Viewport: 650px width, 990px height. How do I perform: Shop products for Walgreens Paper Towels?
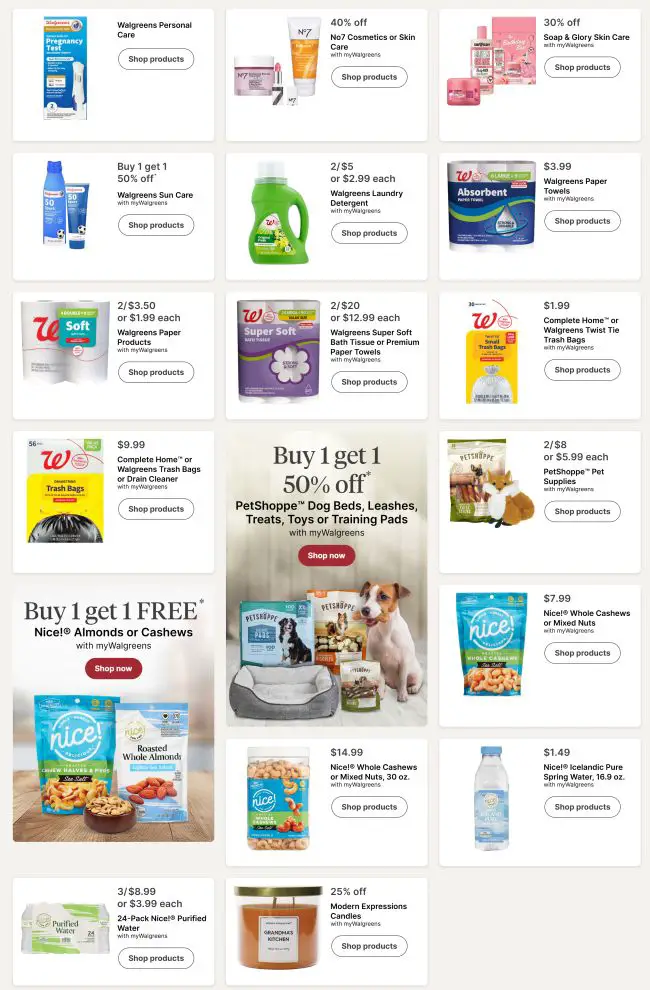coord(582,222)
